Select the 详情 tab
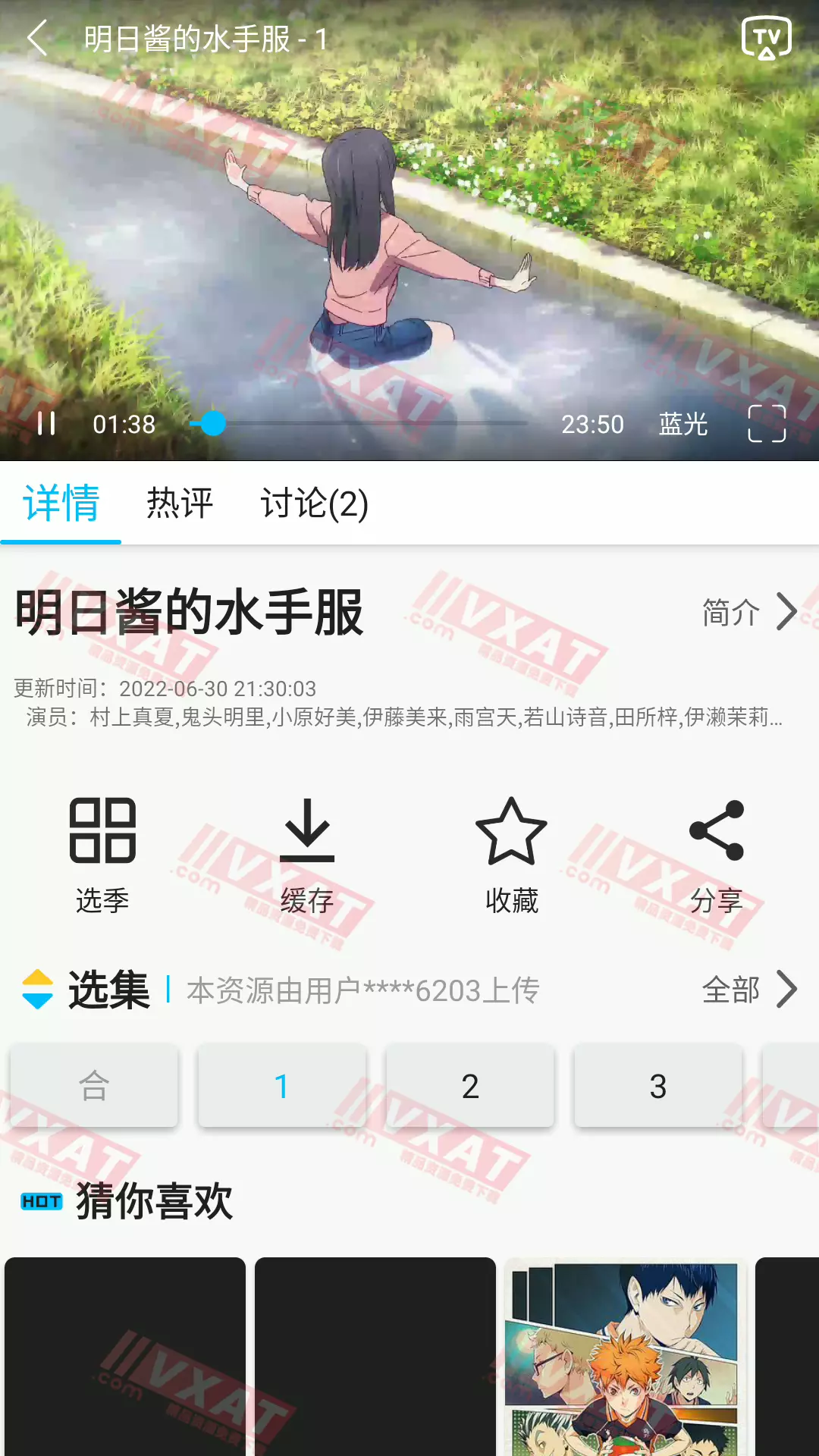 tap(61, 504)
